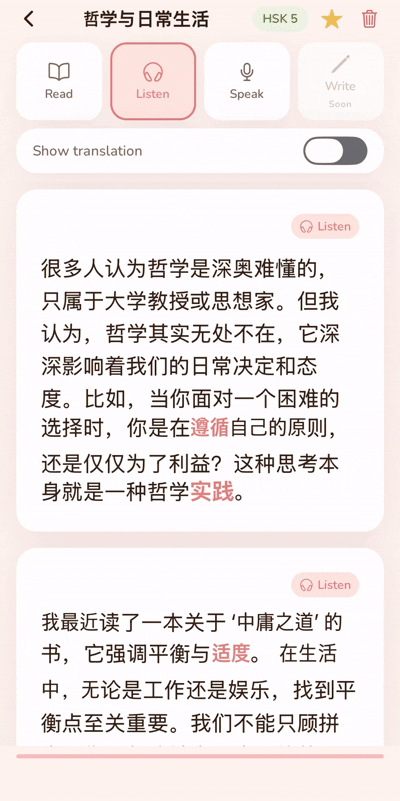Tap the highlighted word 实践

211,492
